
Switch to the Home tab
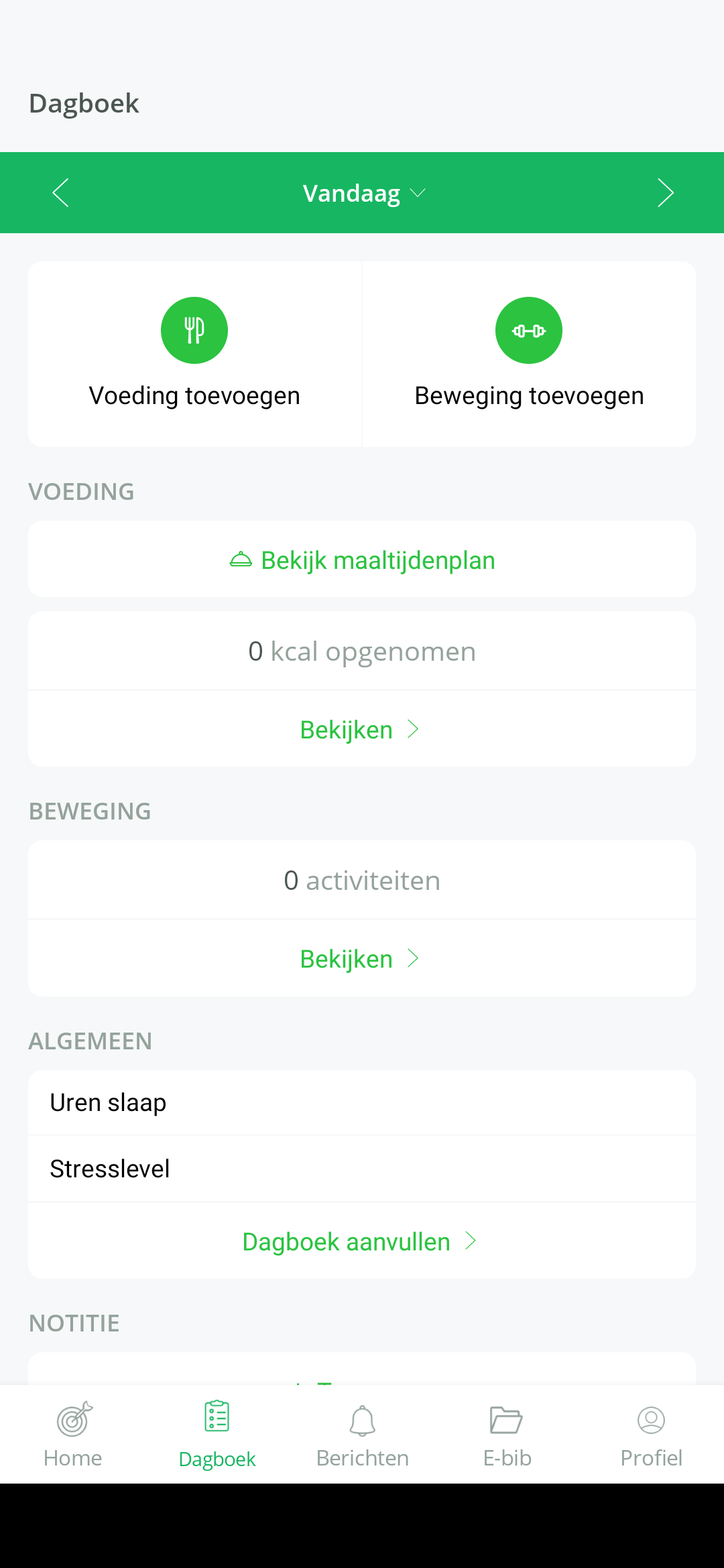click(x=73, y=1434)
